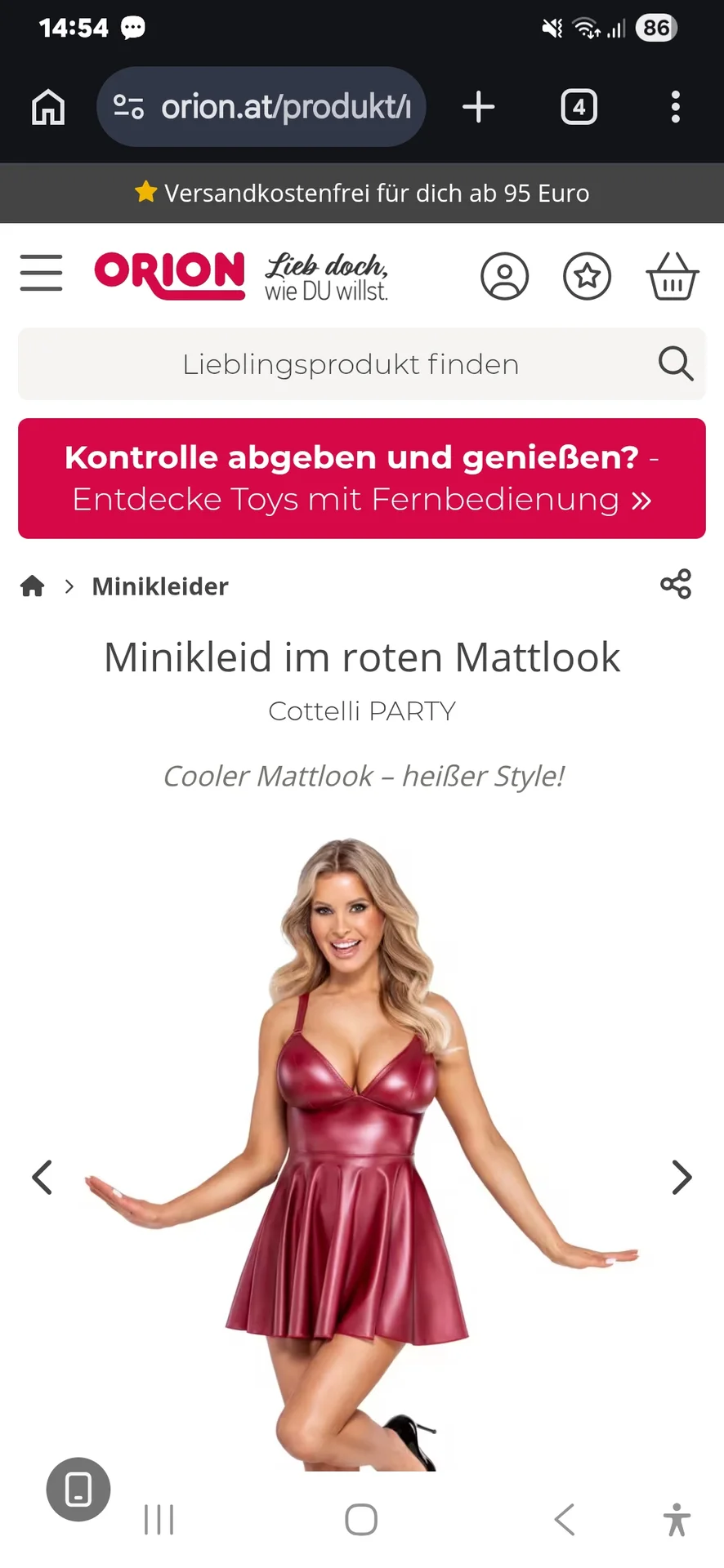Show the next product image
The height and width of the screenshot is (1568, 724).
click(682, 1178)
